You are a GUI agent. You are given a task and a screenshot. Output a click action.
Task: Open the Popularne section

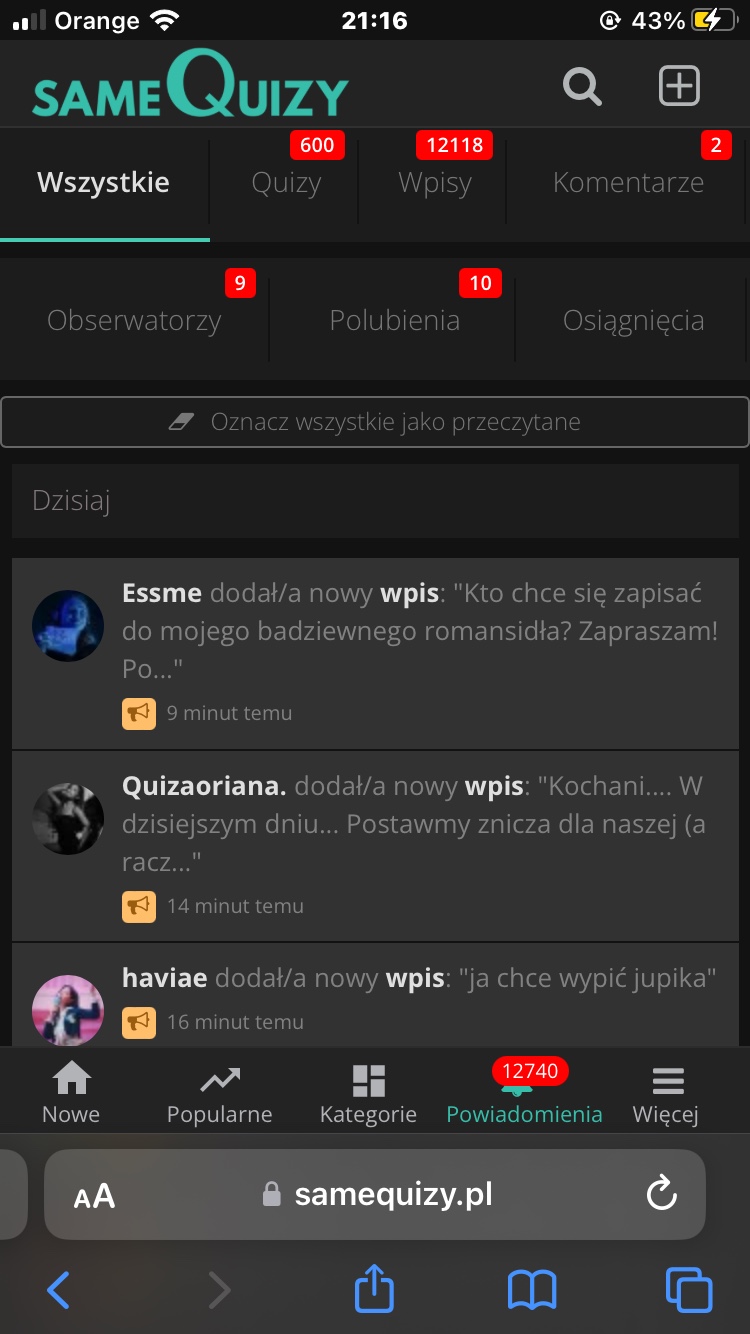click(219, 1093)
